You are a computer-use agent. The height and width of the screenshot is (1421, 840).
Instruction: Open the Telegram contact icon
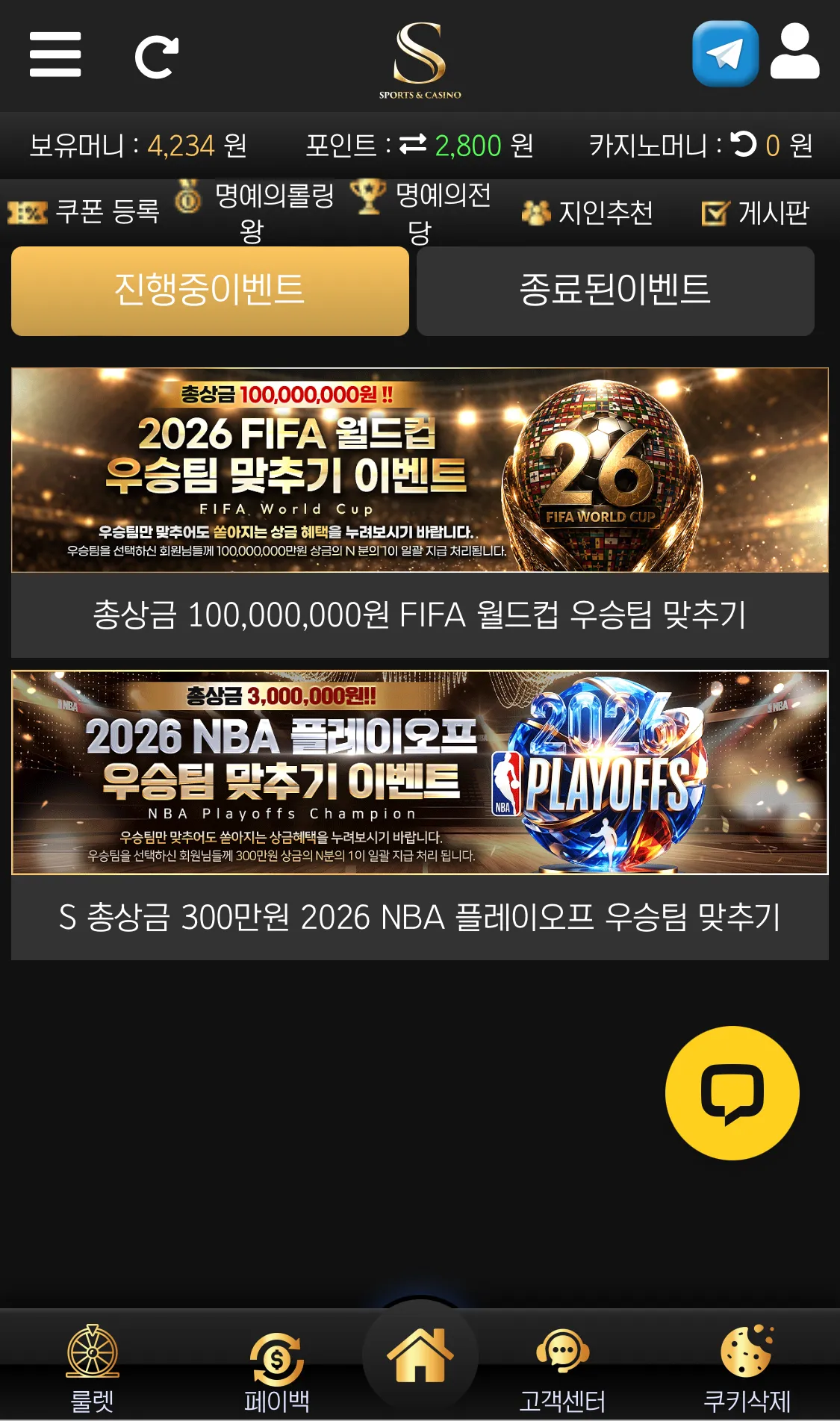point(725,53)
